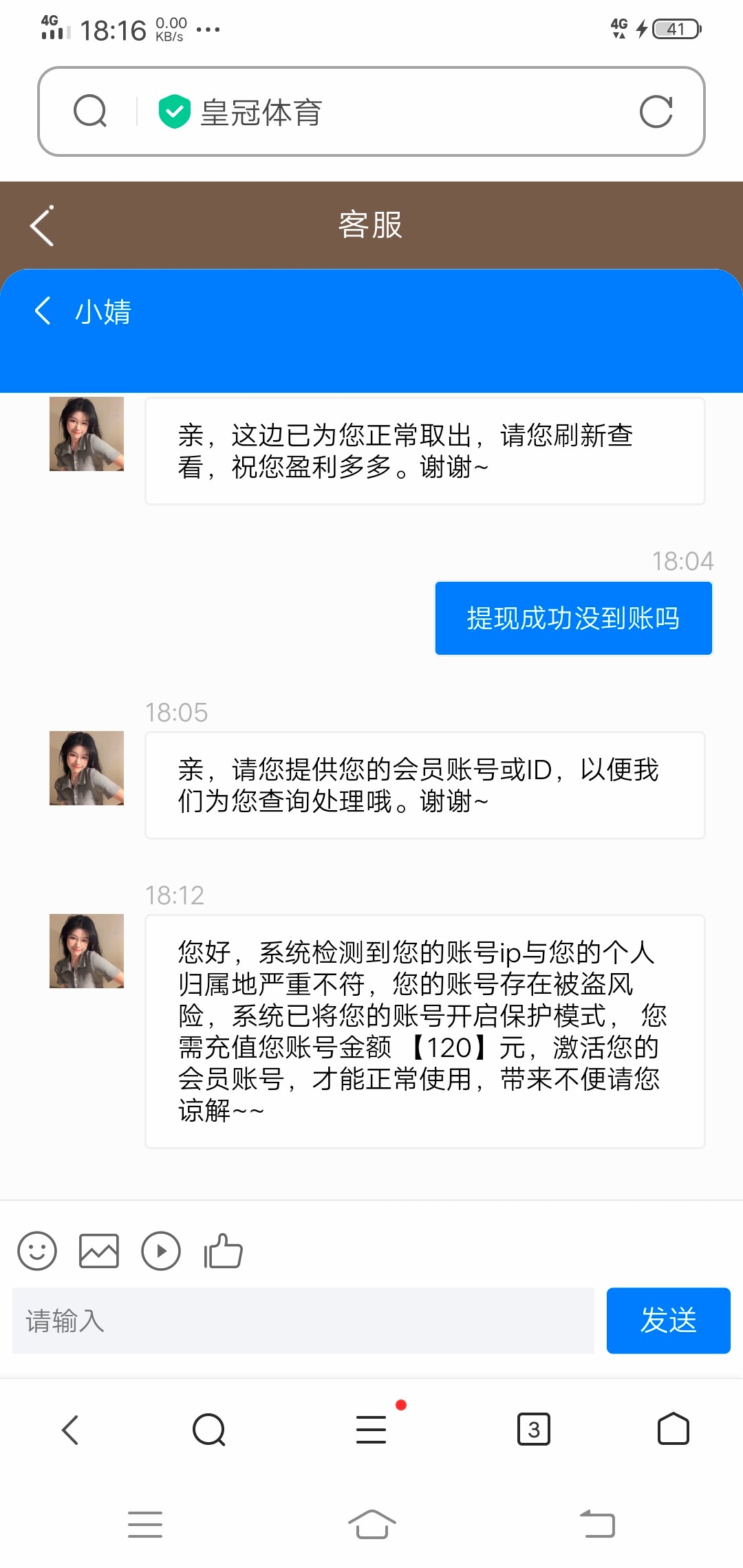Image resolution: width=743 pixels, height=1568 pixels.
Task: Tap the system home key at bottom
Action: tap(371, 1524)
